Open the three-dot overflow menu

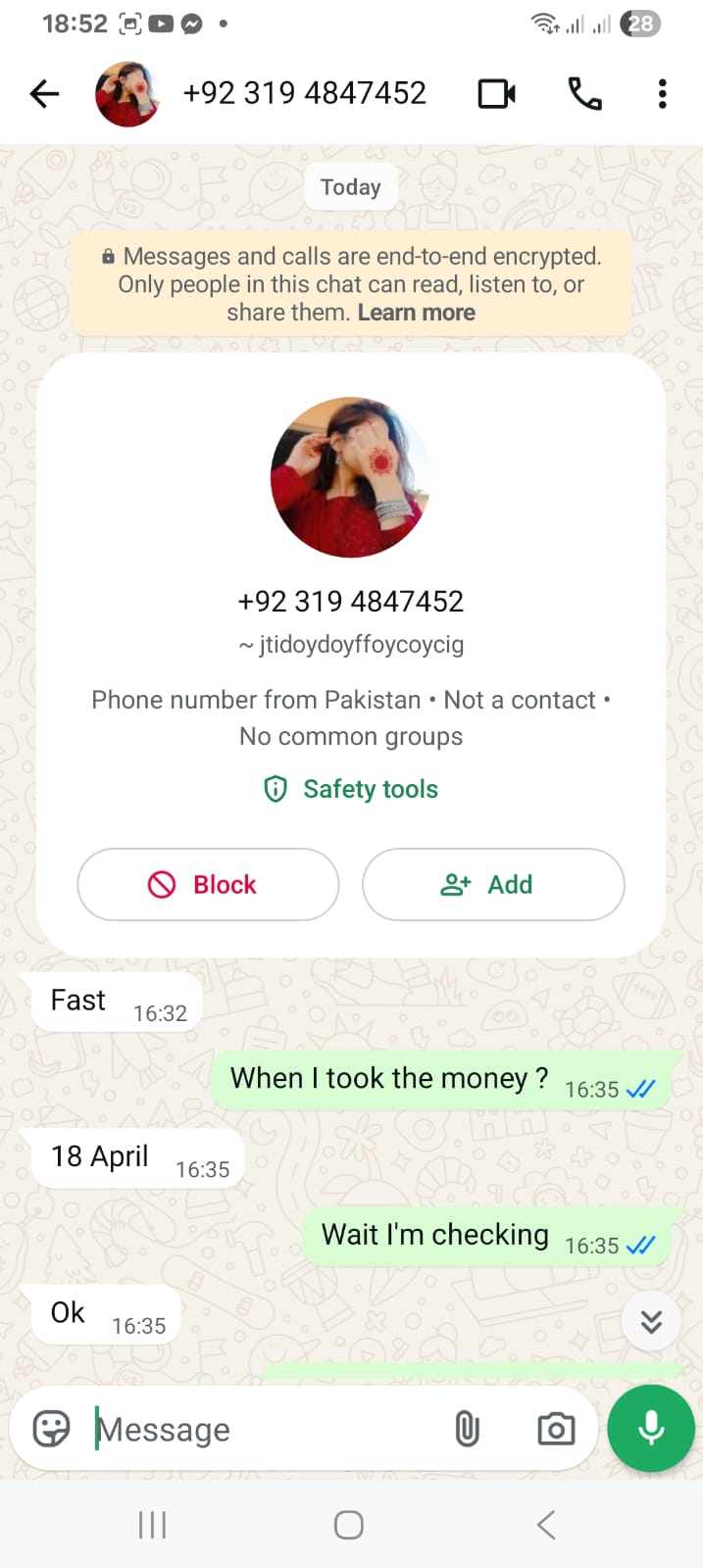663,94
